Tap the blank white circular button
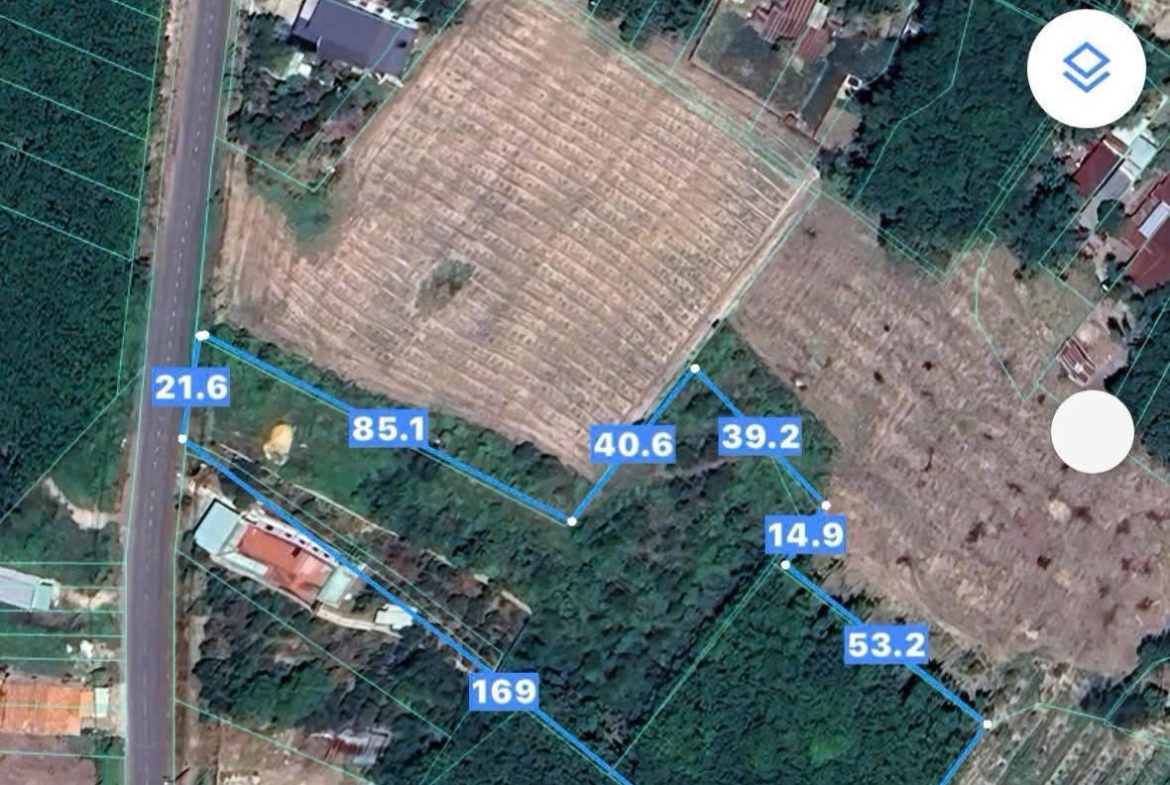This screenshot has height=785, width=1170. pos(1092,432)
